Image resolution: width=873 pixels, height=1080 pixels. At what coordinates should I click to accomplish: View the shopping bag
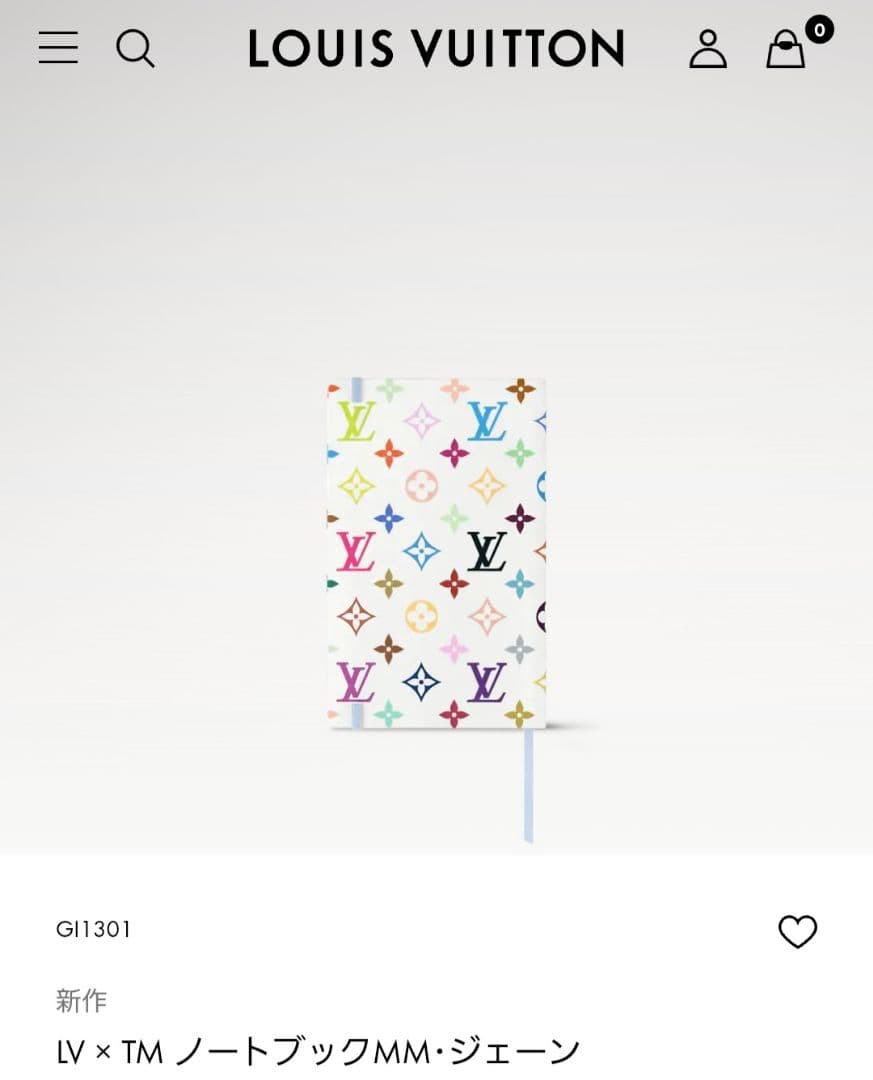(787, 48)
